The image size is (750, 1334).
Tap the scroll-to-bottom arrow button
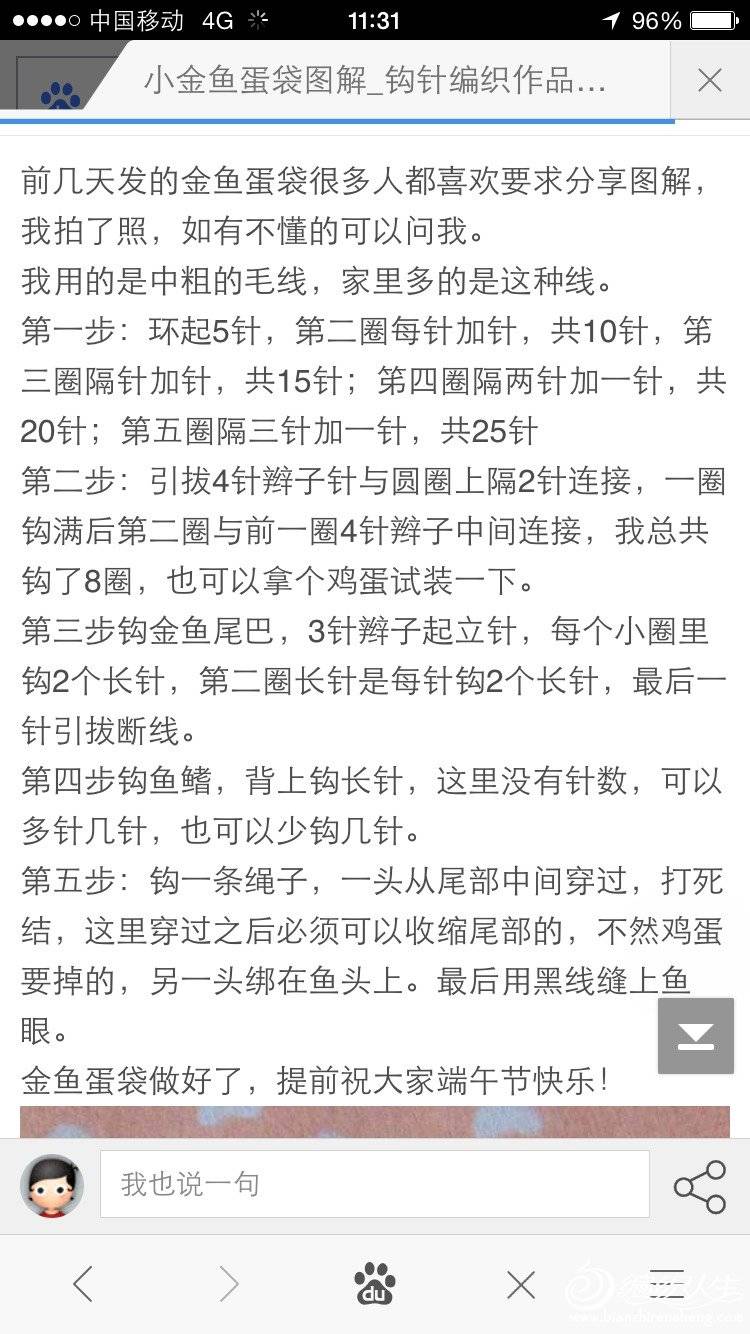click(696, 1035)
